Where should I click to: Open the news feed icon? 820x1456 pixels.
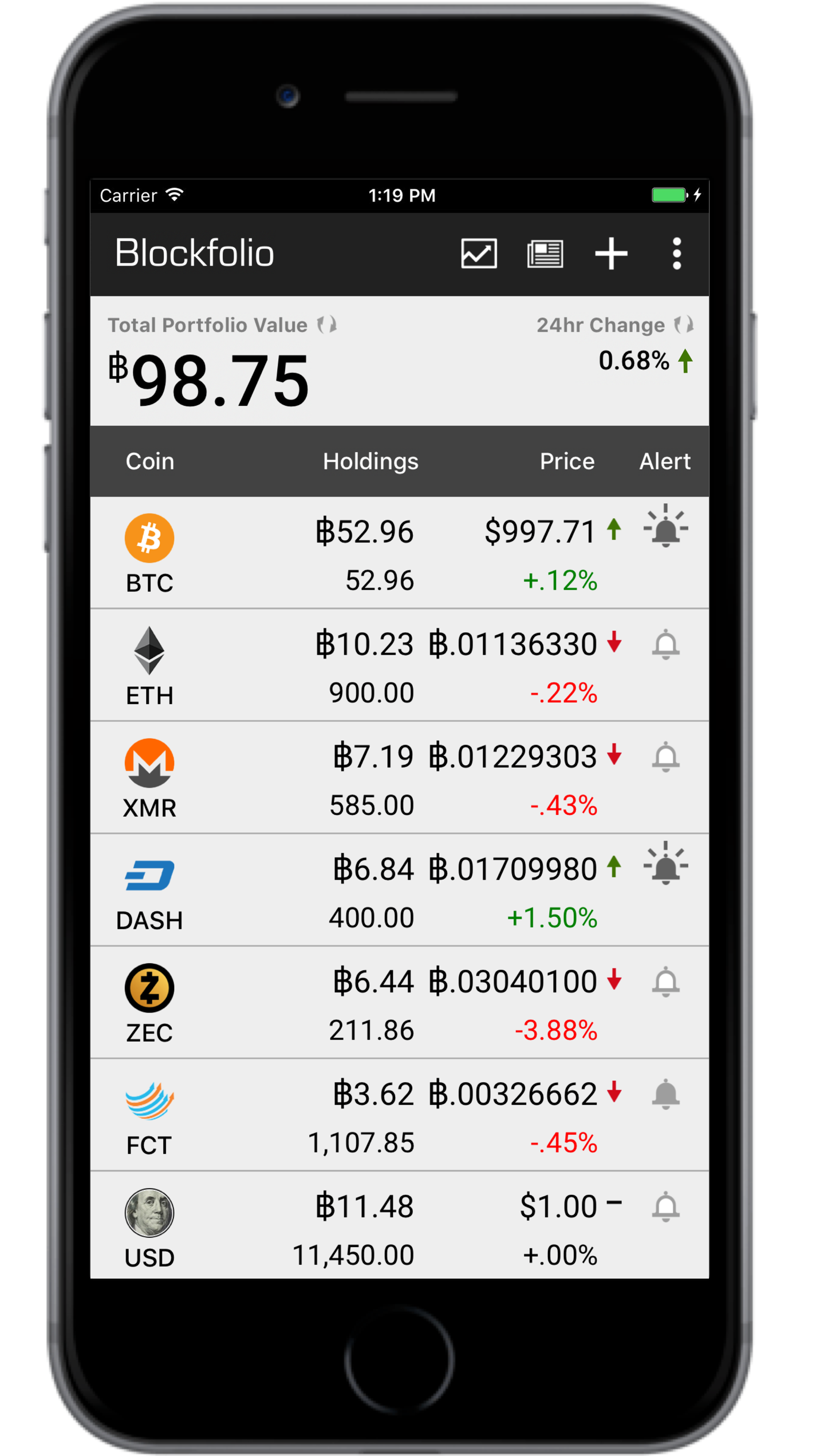click(x=545, y=252)
